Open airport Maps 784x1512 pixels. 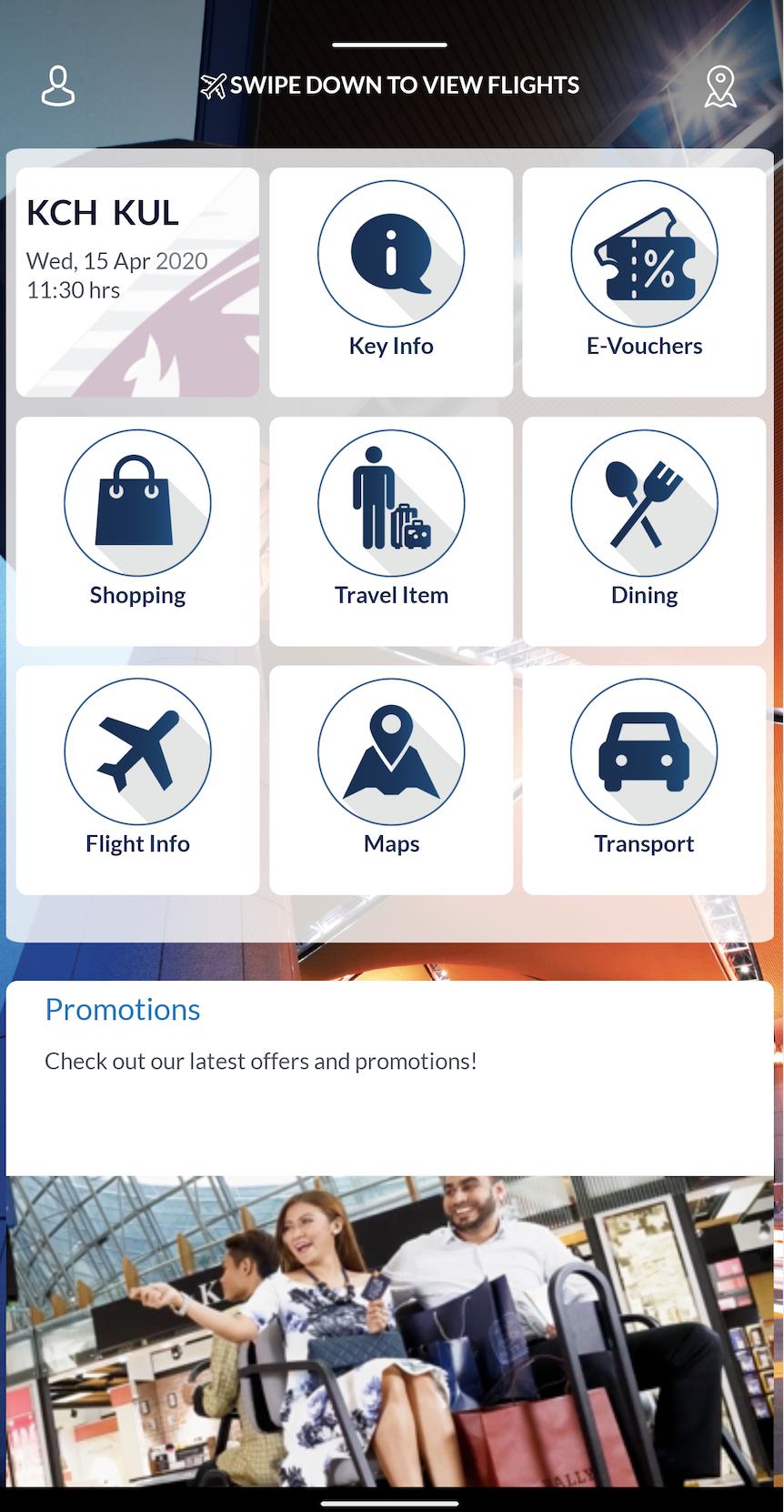pos(391,780)
